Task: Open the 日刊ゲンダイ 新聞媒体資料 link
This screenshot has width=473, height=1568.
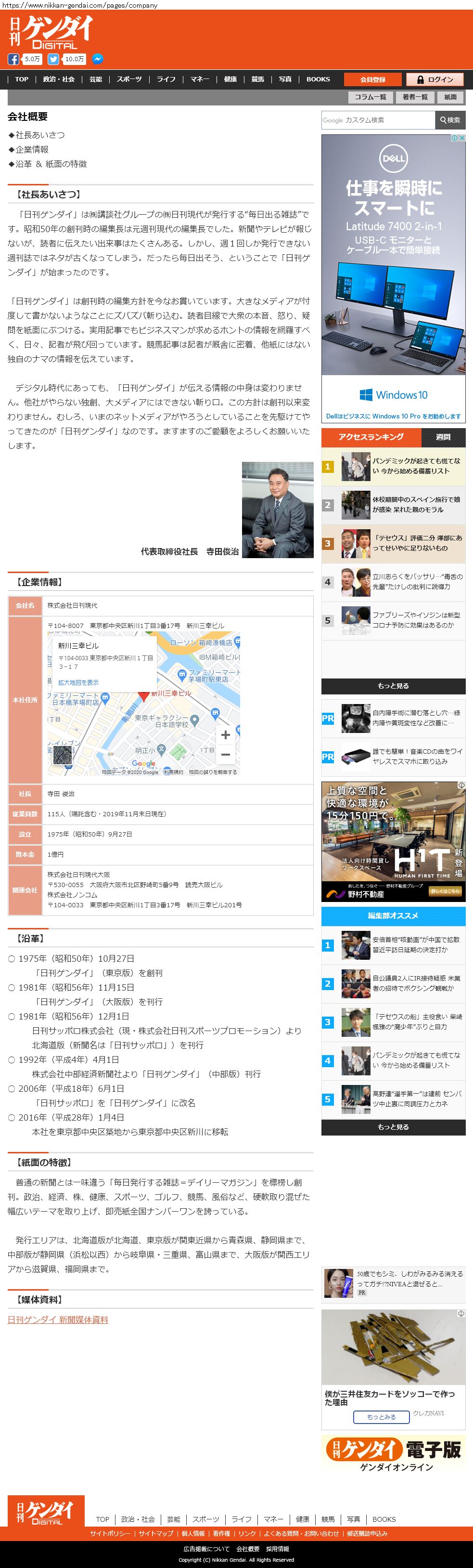Action: 58,1320
